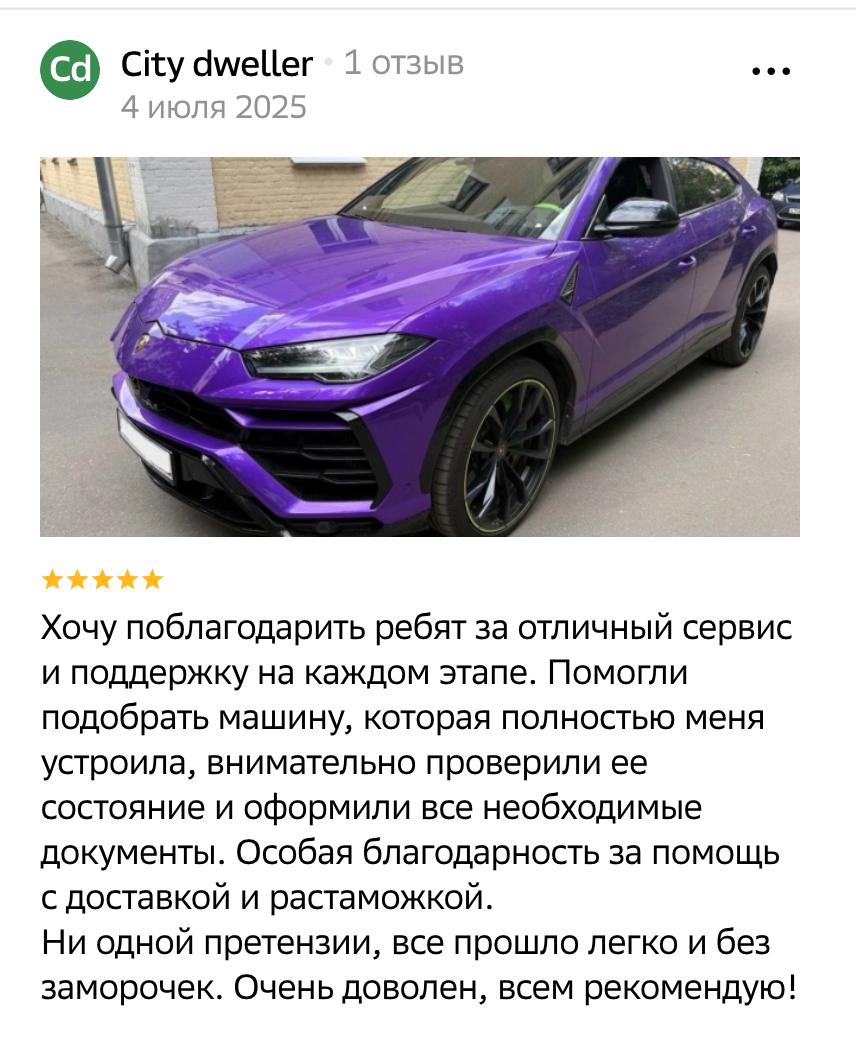Open City dweller's profile name
This screenshot has width=856, height=1050.
[216, 65]
